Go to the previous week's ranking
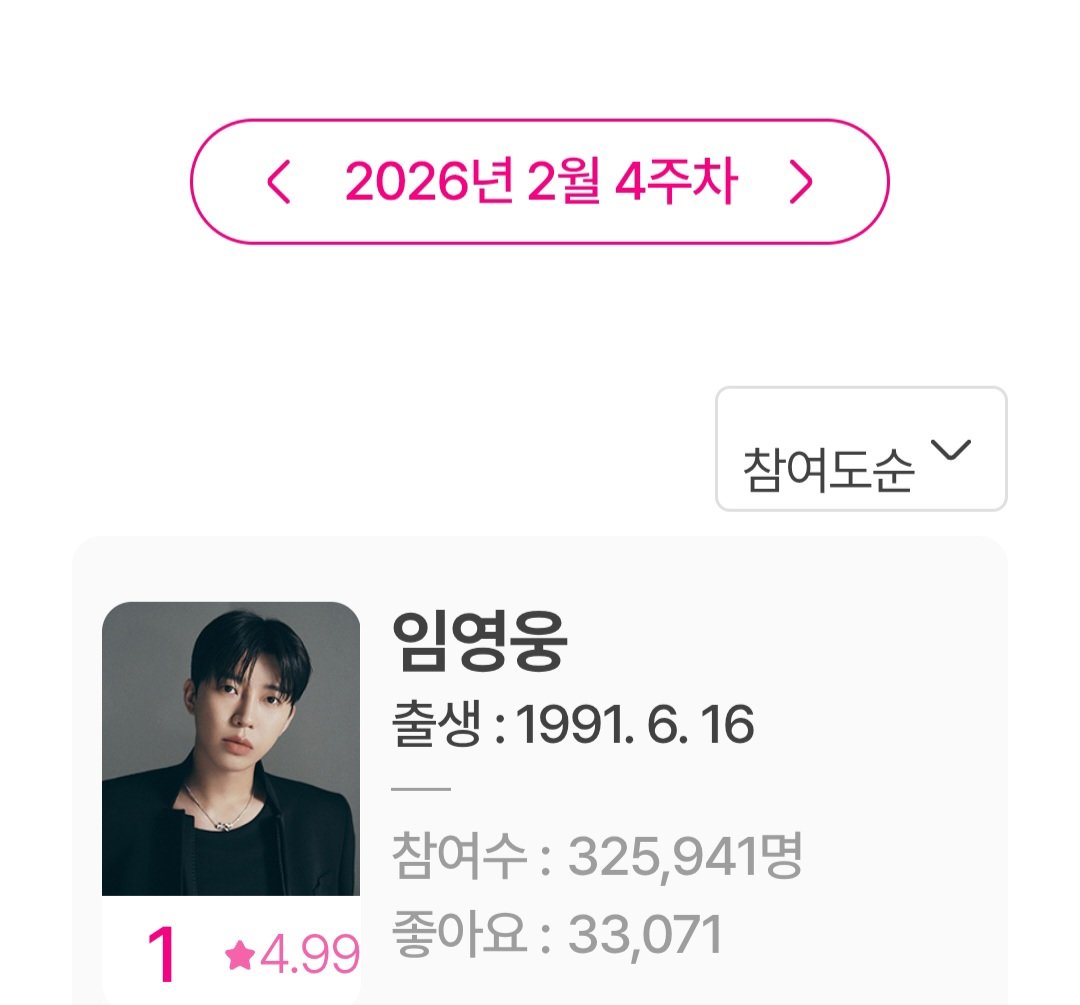Viewport: 1080px width, 1005px height. click(279, 183)
